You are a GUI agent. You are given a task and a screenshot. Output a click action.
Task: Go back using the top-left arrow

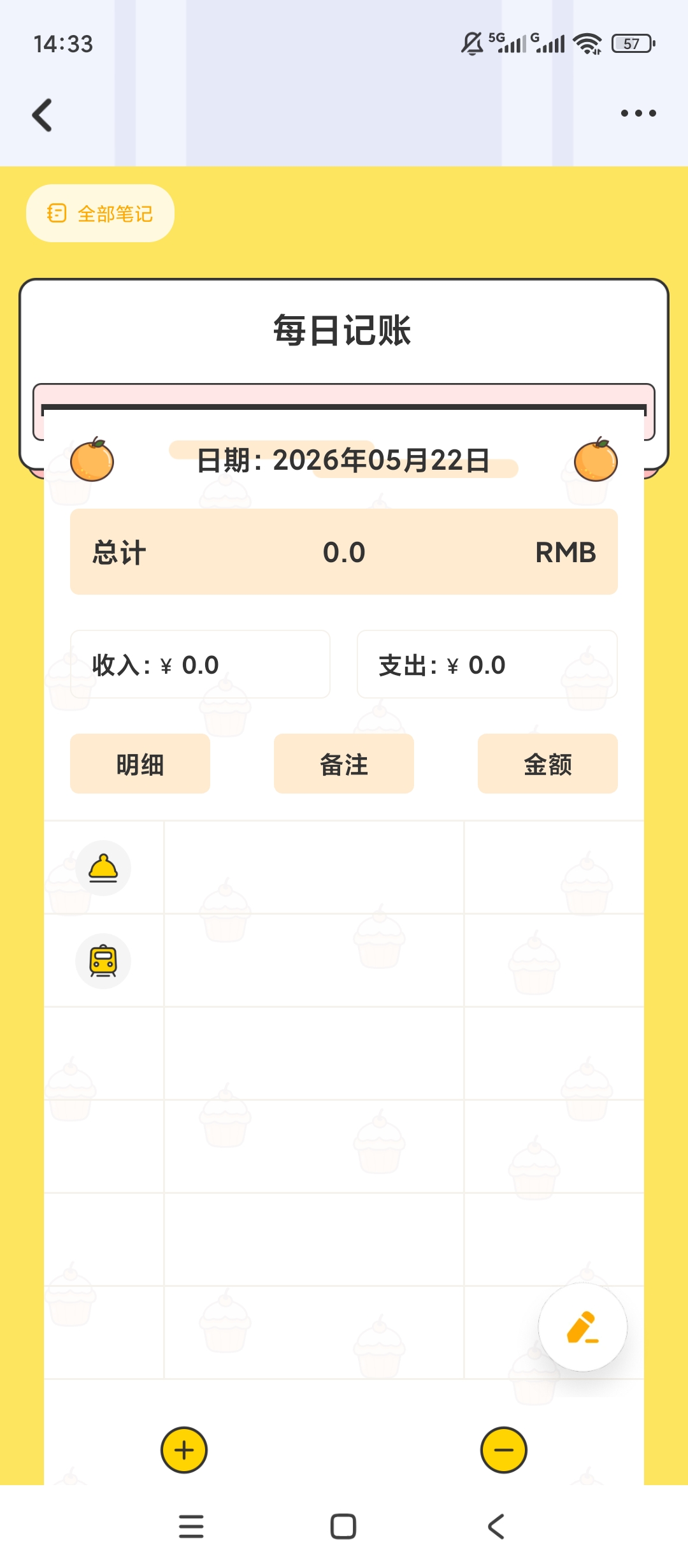42,115
